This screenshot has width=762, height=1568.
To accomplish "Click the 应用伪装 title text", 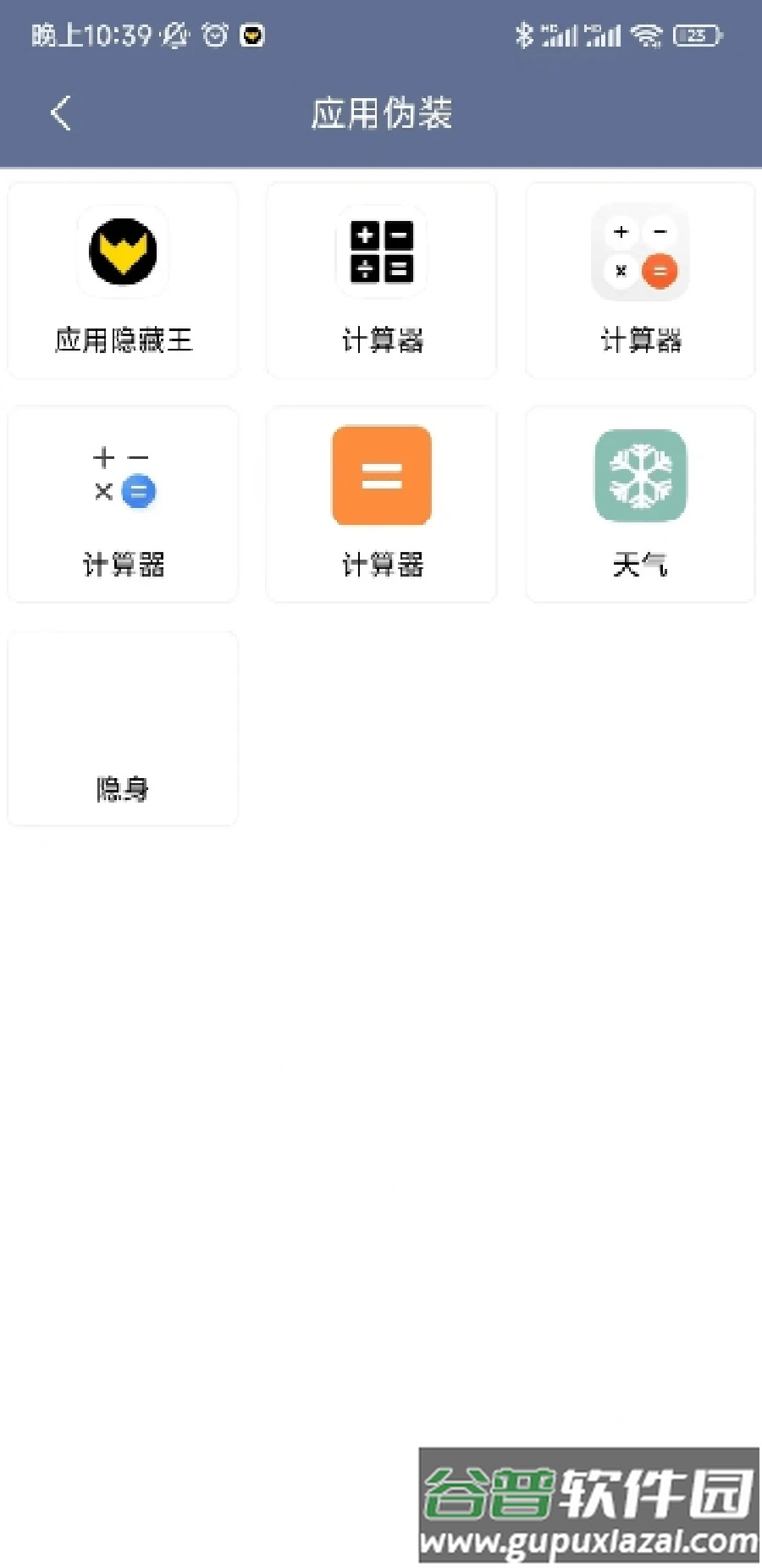I will (382, 113).
